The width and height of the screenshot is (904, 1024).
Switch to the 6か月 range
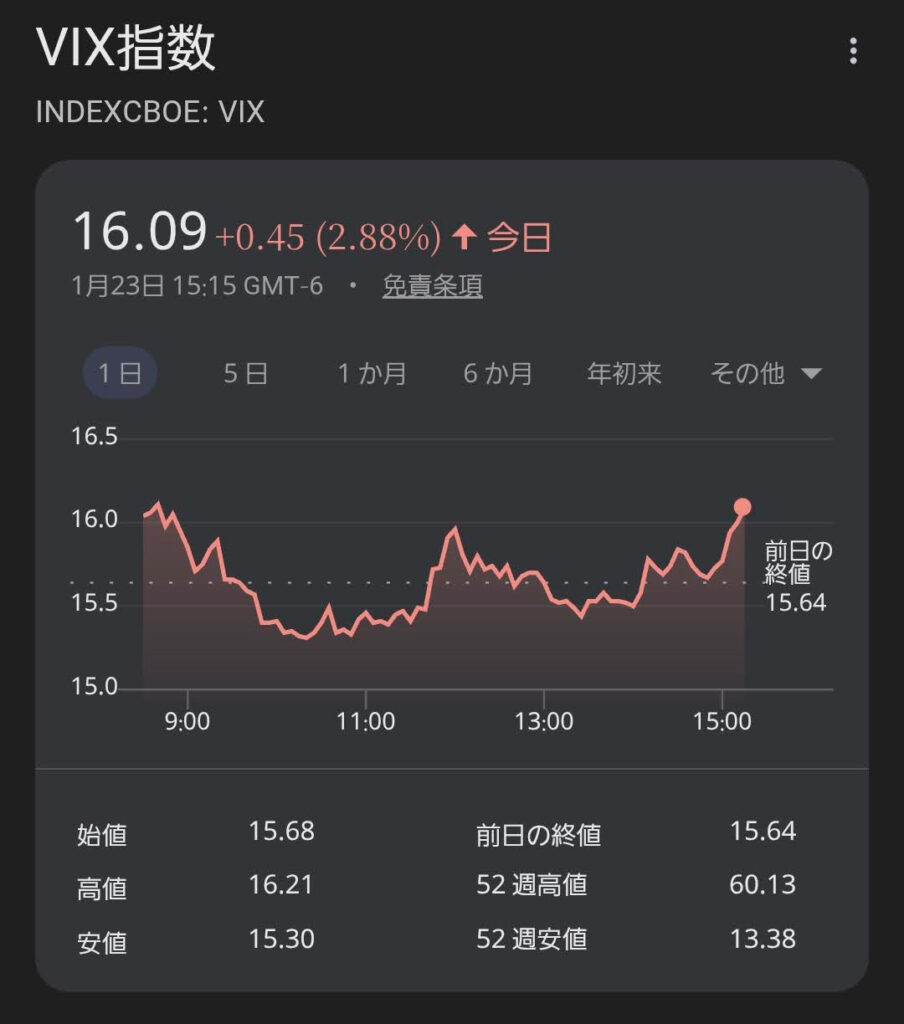point(498,374)
